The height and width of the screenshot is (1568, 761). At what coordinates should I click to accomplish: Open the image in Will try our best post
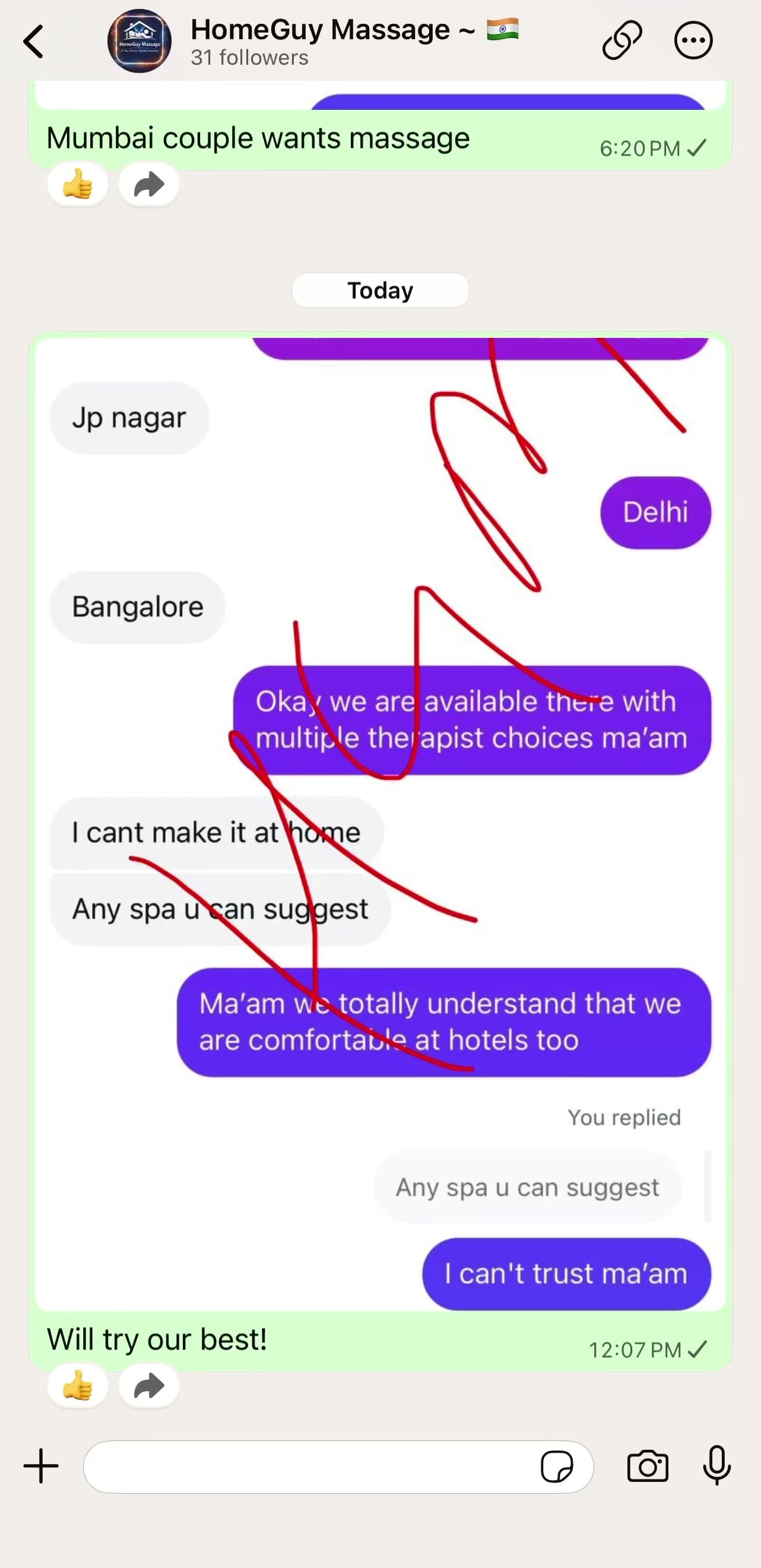[380, 822]
